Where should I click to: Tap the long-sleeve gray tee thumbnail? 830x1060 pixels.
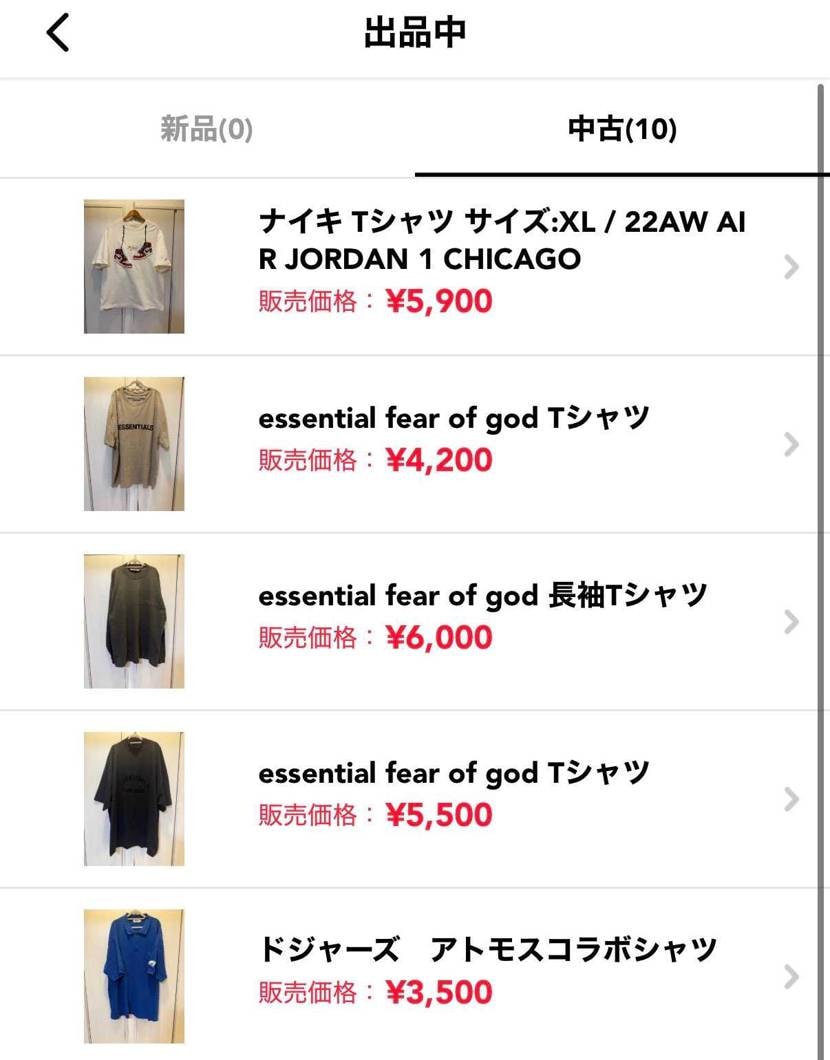133,620
